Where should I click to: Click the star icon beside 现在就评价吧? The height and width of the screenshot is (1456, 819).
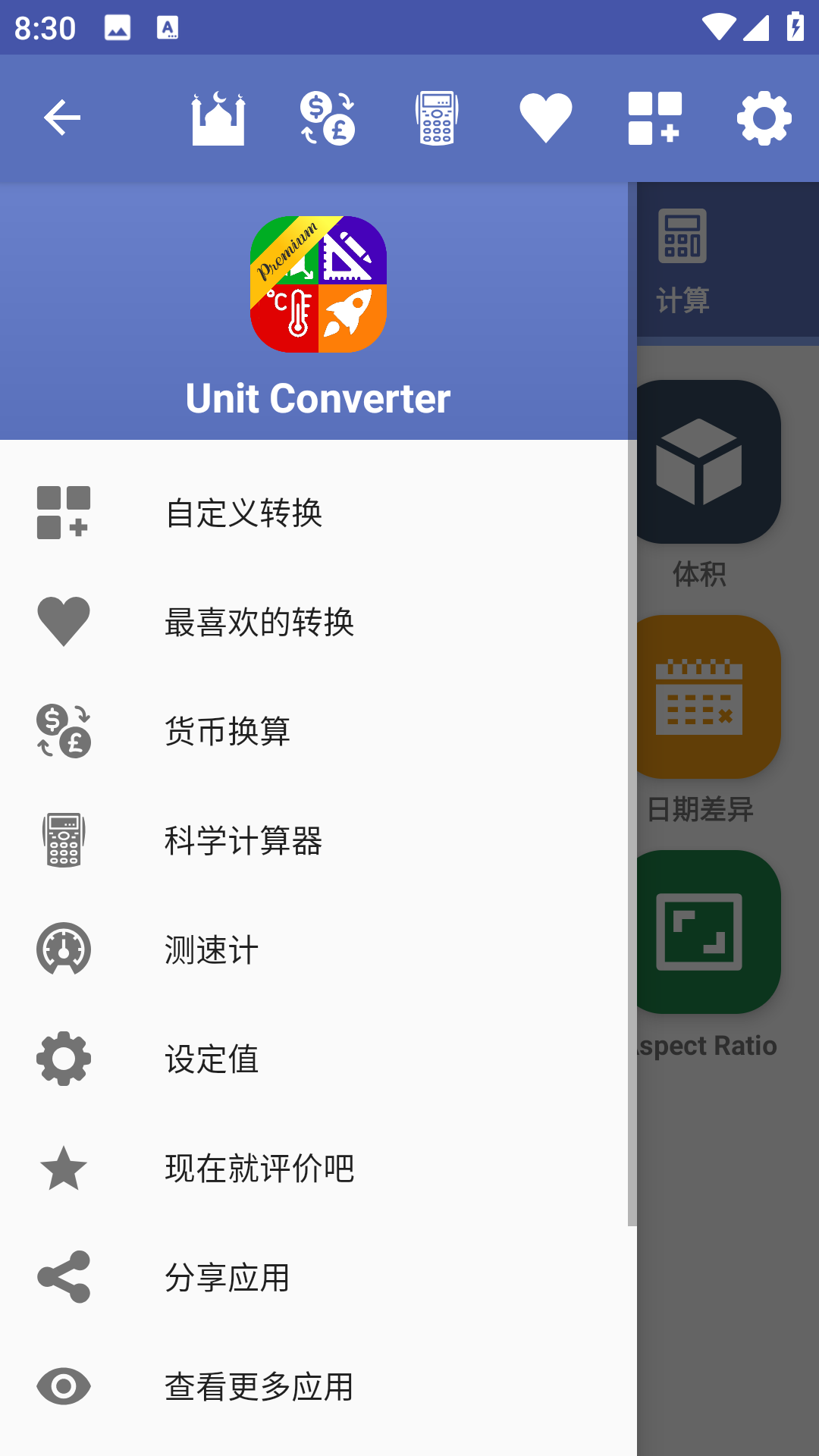[x=63, y=1168]
